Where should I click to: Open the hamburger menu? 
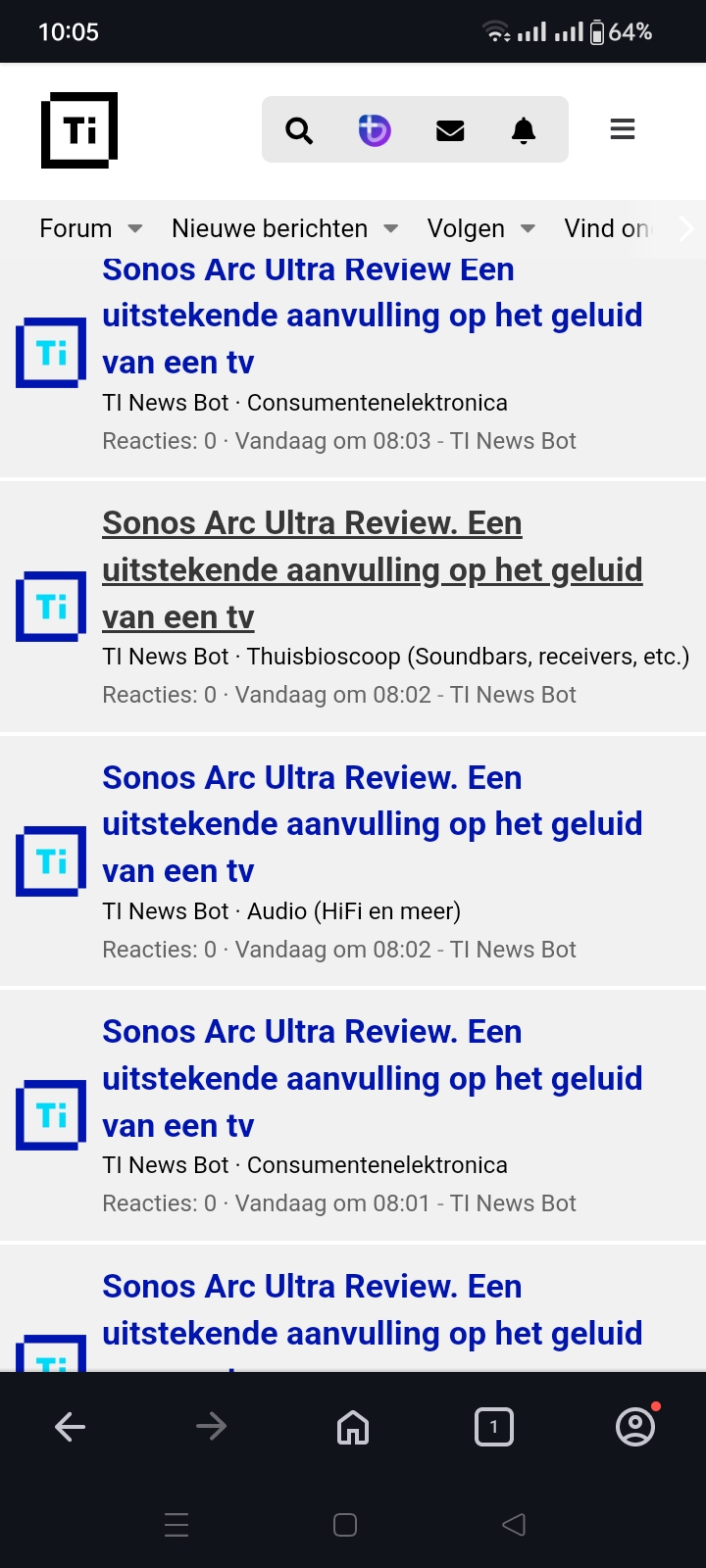coord(623,129)
